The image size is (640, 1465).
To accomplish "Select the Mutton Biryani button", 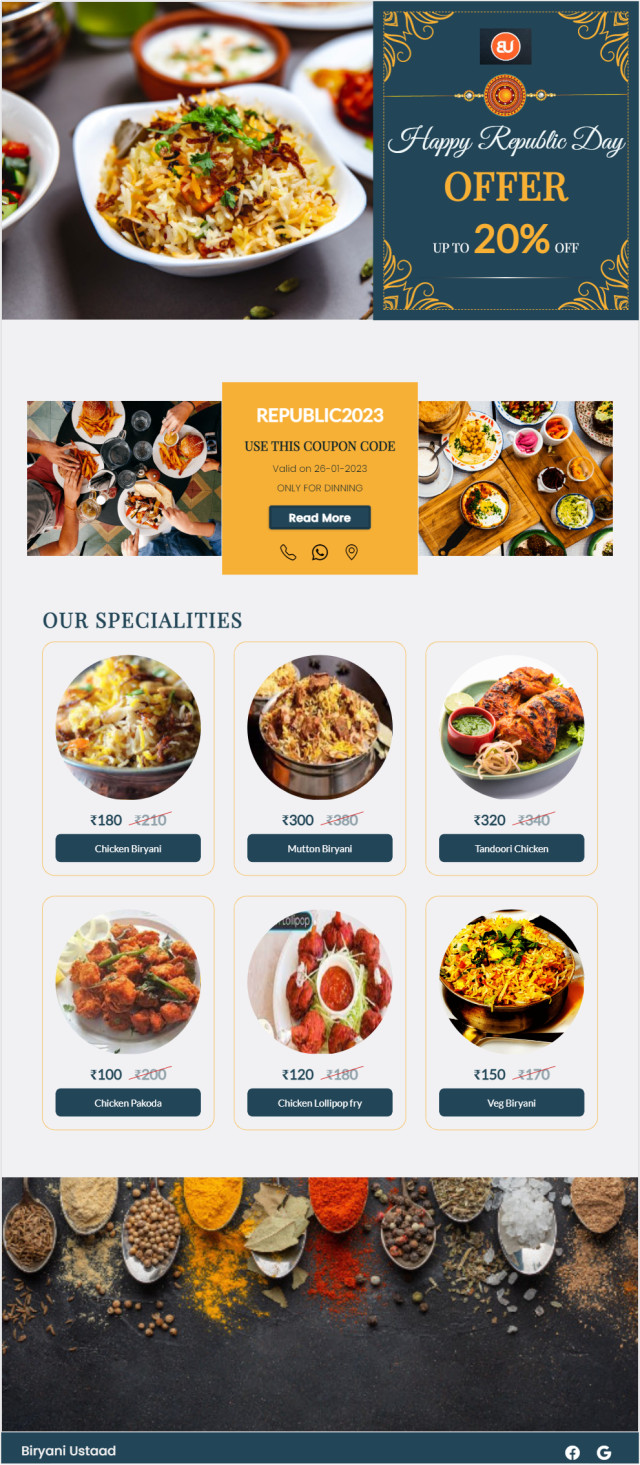I will [320, 848].
